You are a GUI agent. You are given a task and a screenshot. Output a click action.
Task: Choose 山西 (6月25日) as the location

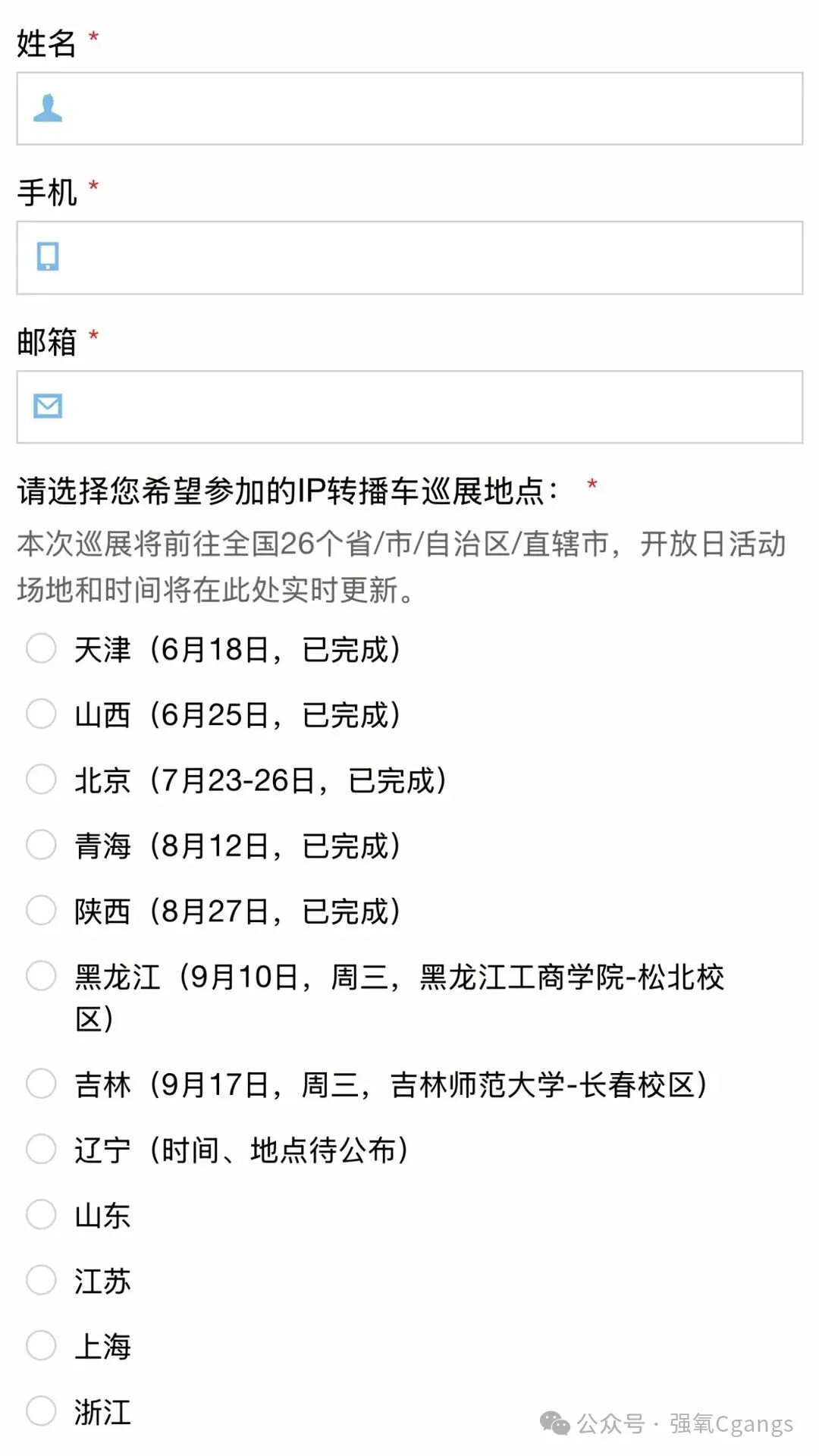tap(41, 714)
